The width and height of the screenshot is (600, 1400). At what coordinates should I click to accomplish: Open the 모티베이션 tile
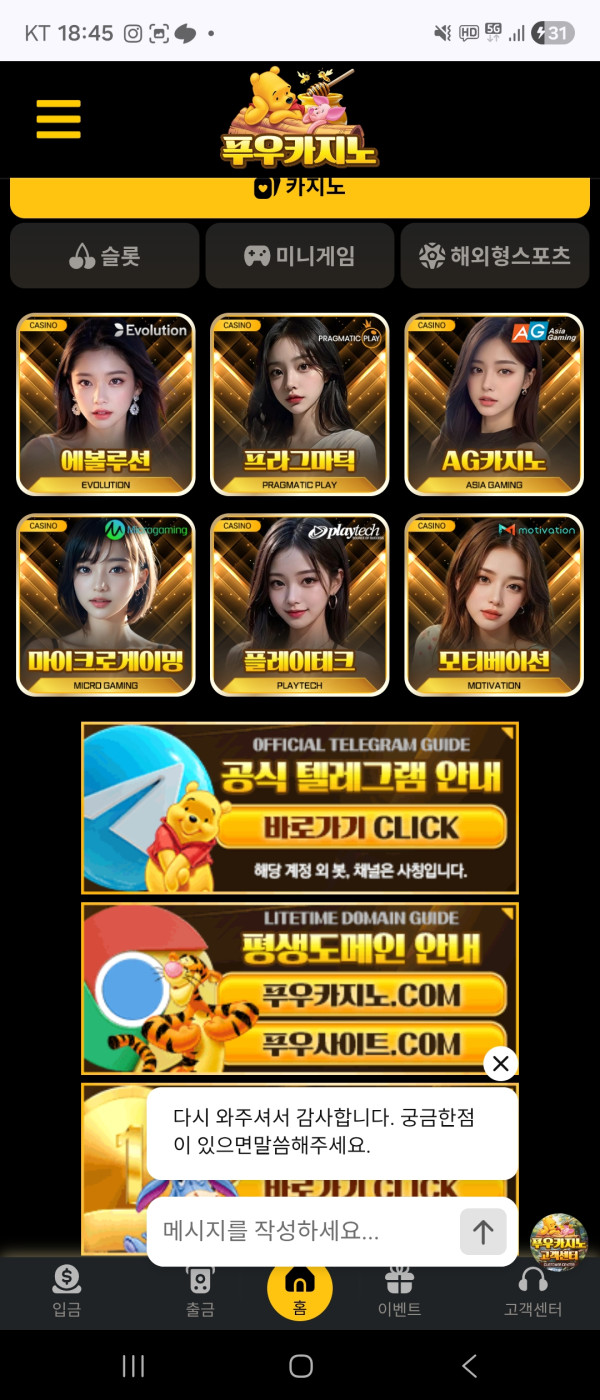click(494, 605)
